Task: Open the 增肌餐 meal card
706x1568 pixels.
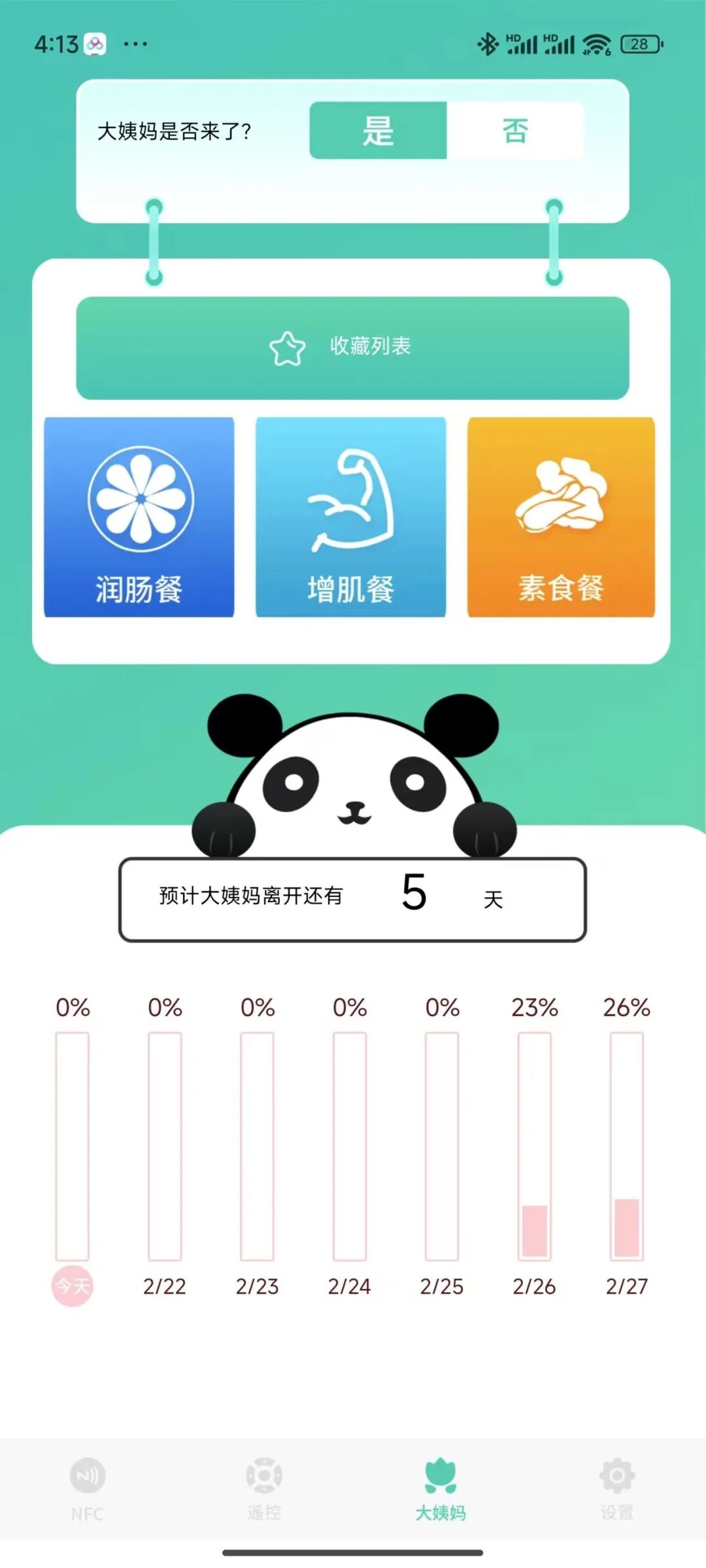Action: pos(350,517)
